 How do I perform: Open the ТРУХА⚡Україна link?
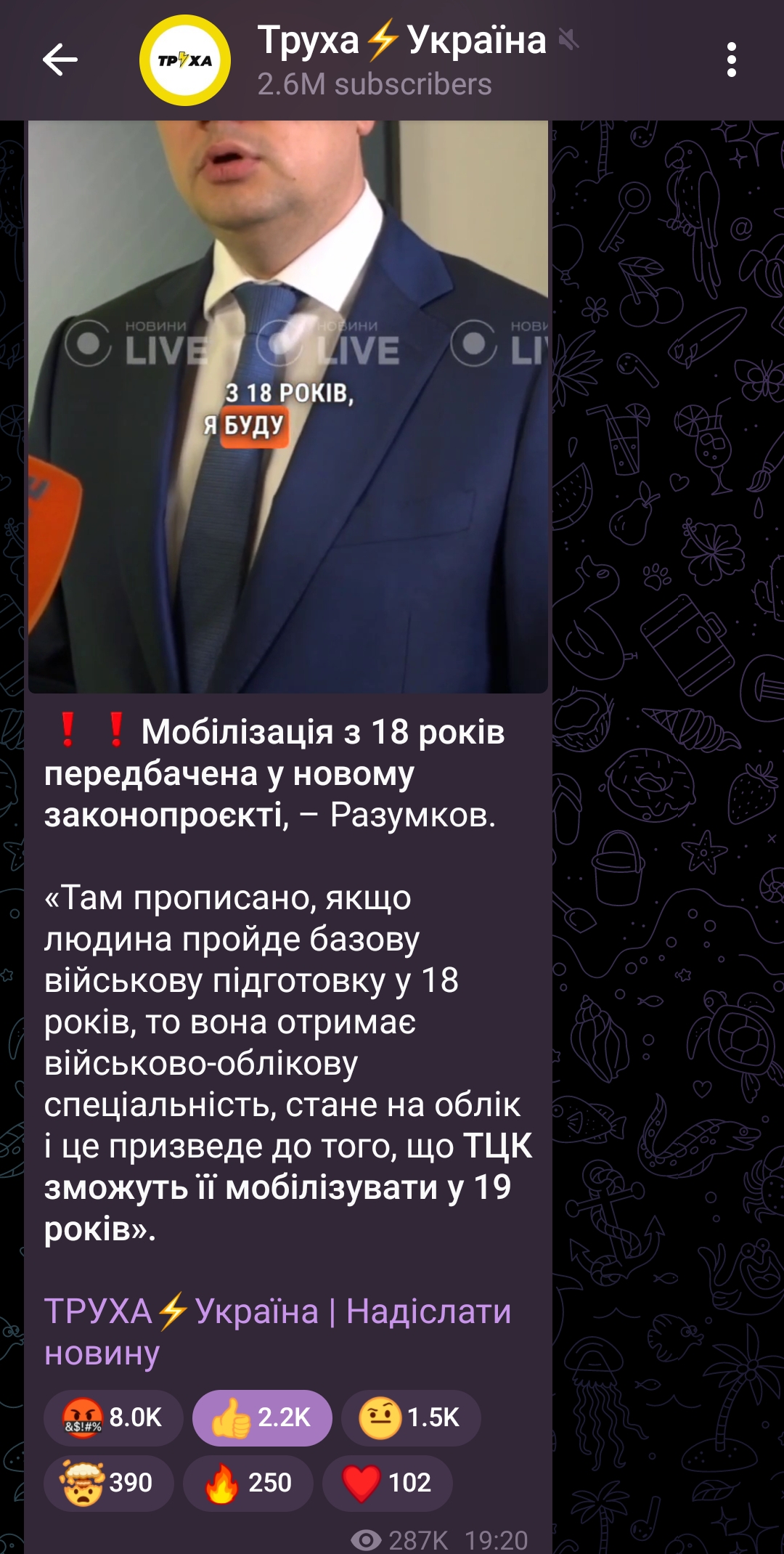181,1311
